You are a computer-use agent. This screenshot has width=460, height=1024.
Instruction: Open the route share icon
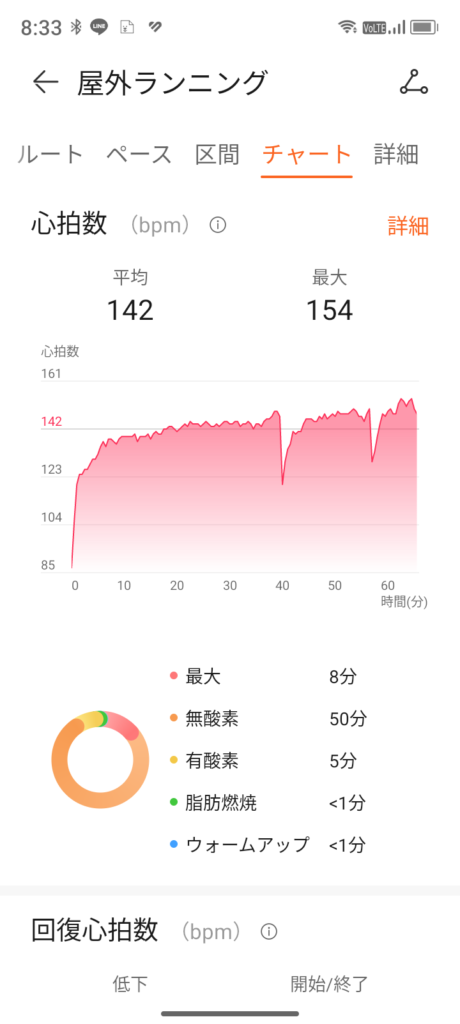pyautogui.click(x=414, y=83)
